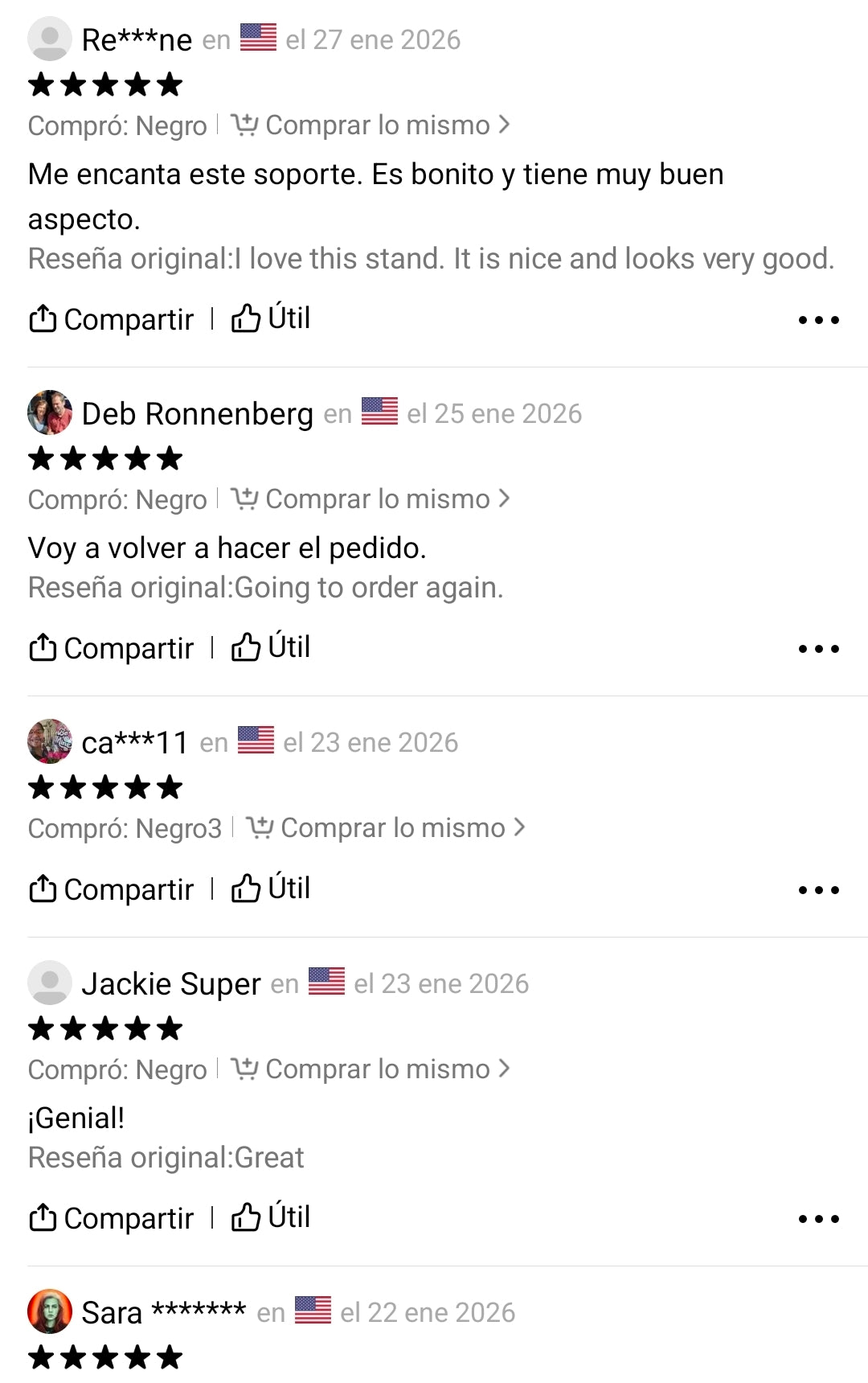
Task: Click the five-star rating on ca***11's review
Action: coord(104,787)
